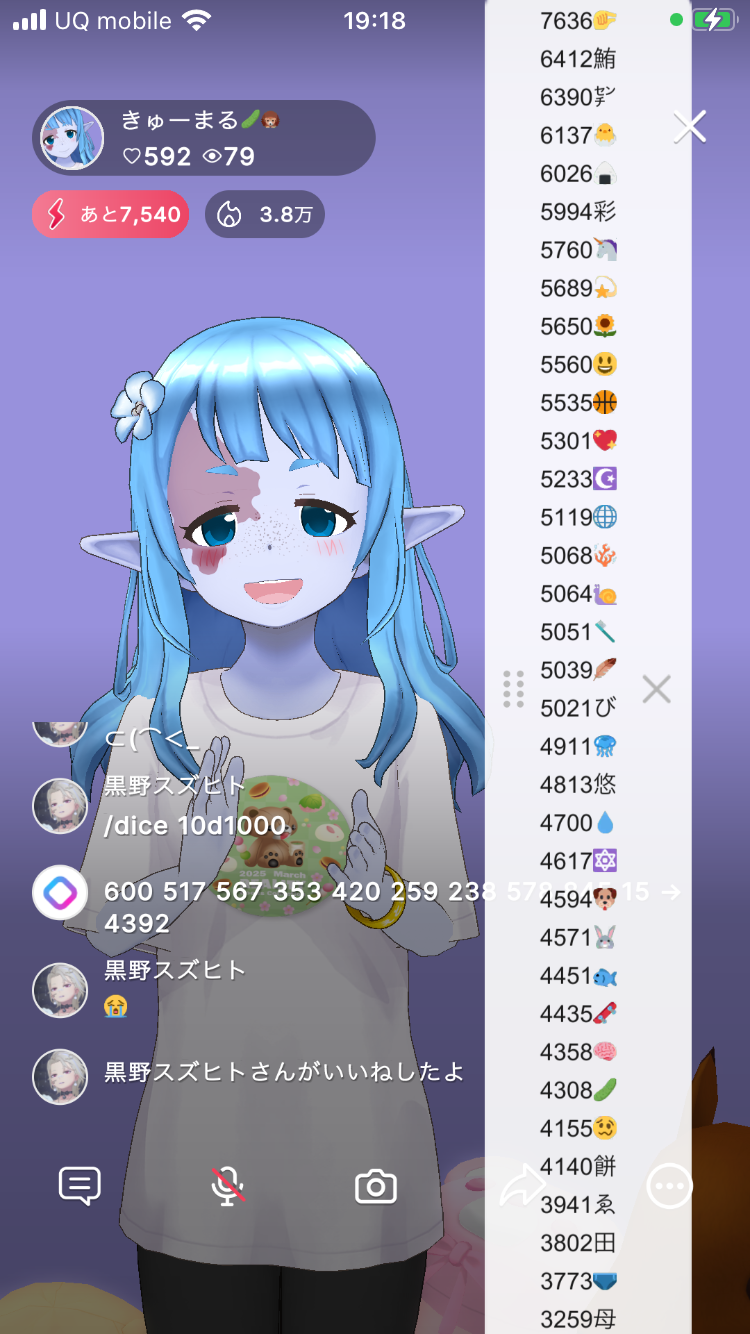Open the comment input

click(80, 1186)
